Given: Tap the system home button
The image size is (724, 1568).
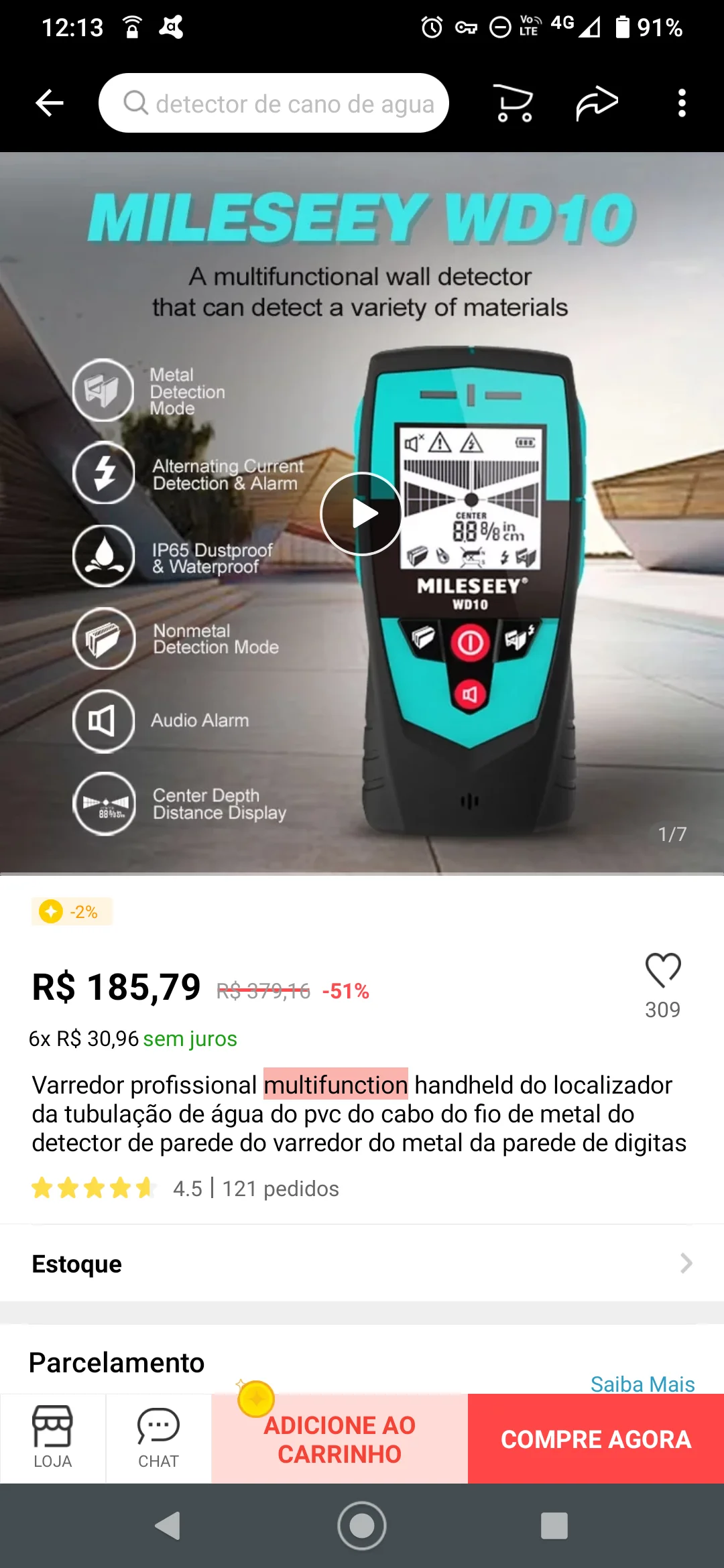Looking at the screenshot, I should 362,1526.
